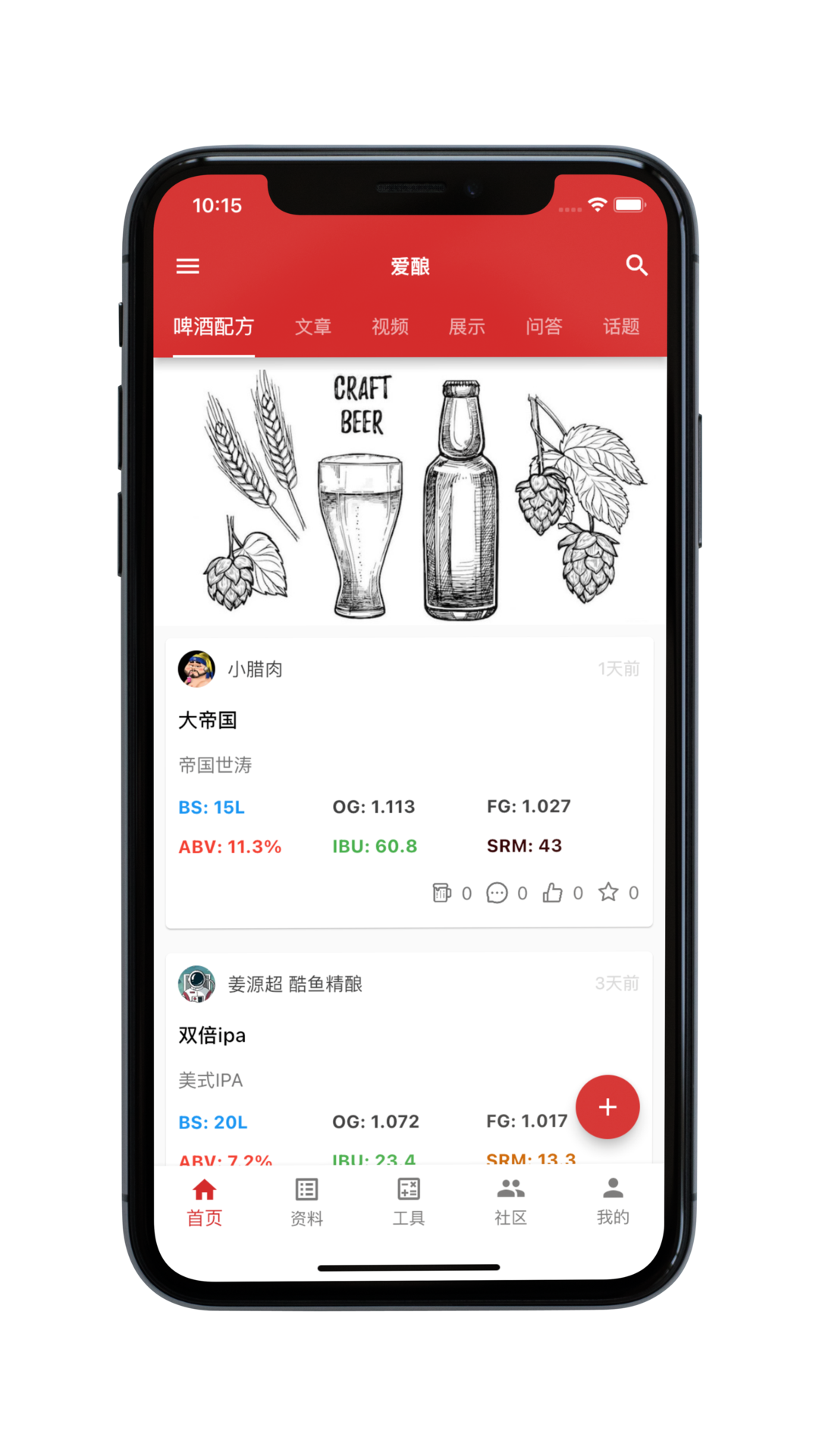This screenshot has height=1456, width=819.
Task: Switch to the 问答 tab
Action: 544,327
